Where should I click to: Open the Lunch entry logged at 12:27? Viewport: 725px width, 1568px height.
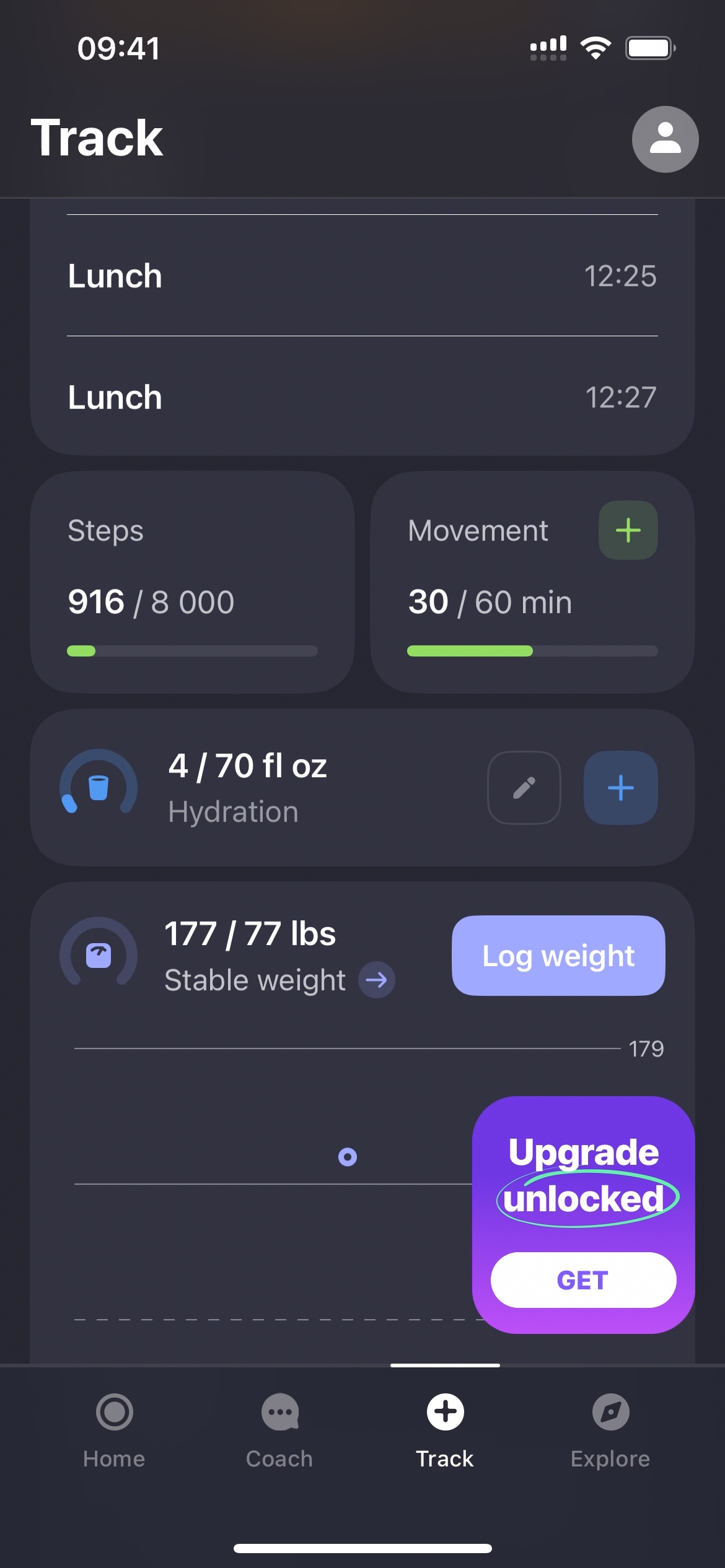362,397
